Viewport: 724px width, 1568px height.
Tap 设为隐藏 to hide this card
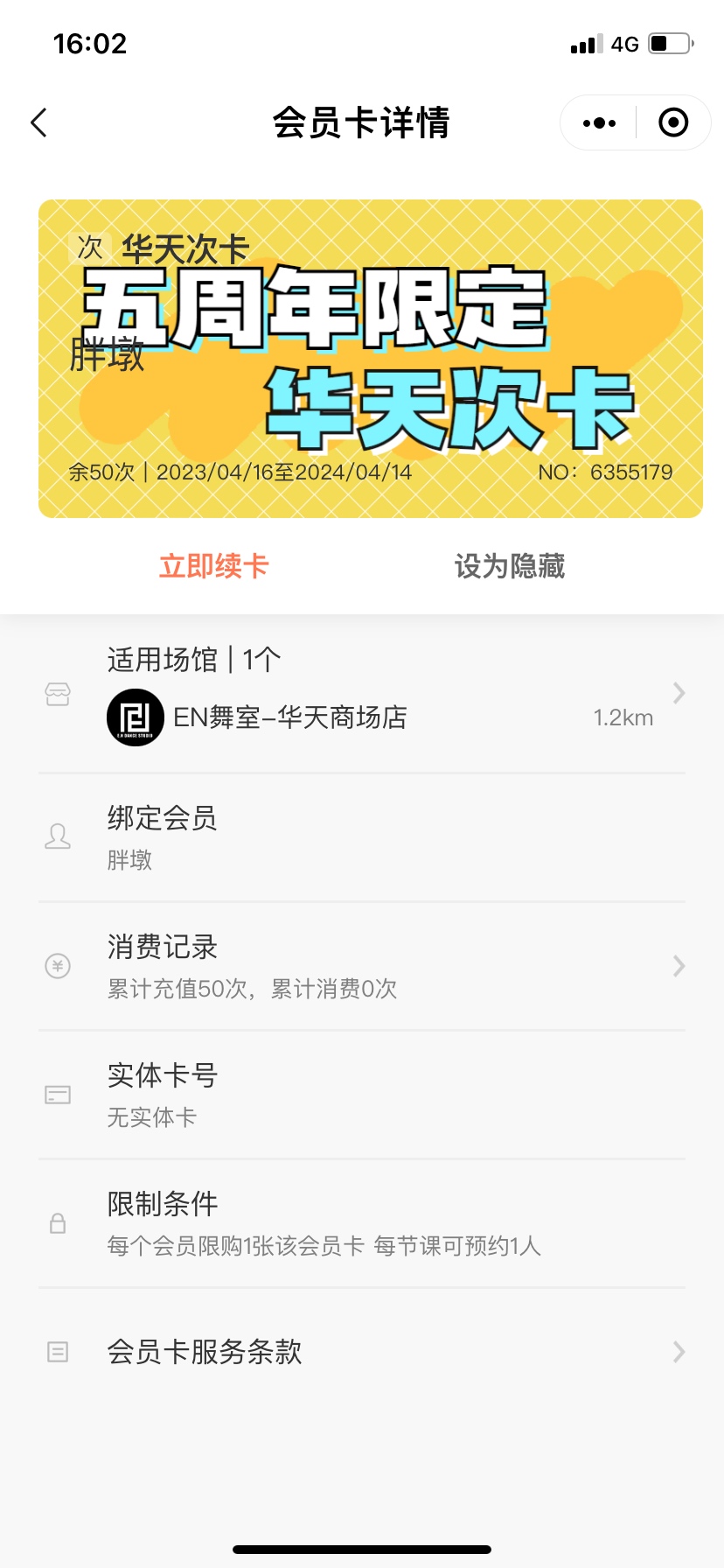[x=509, y=566]
